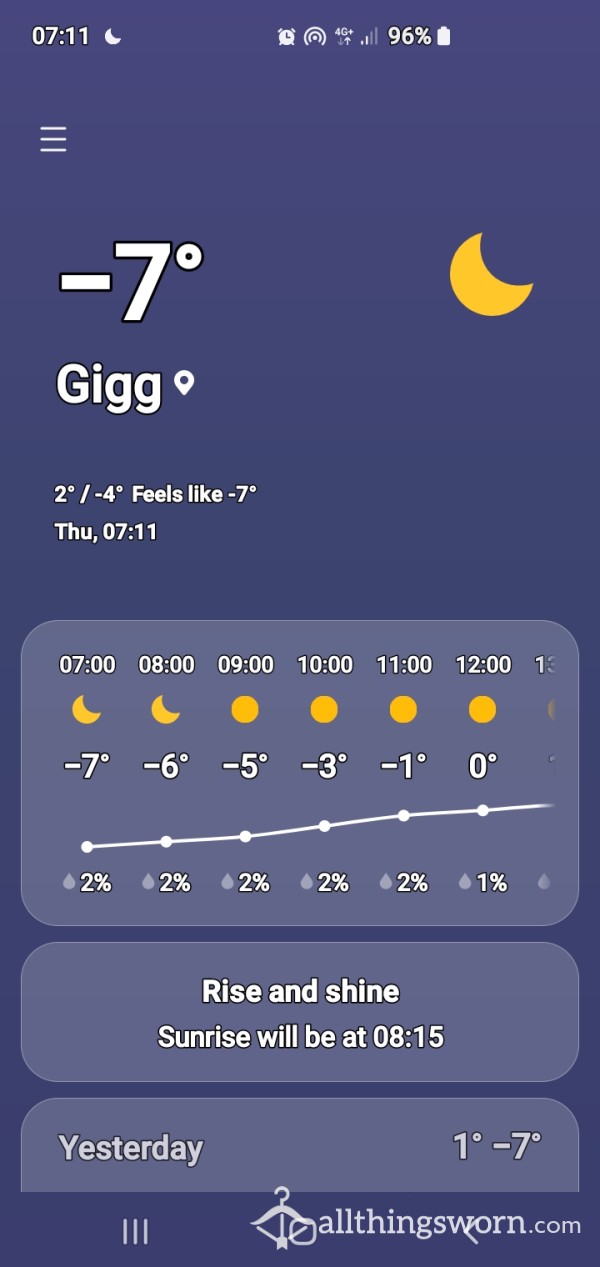
Task: Open the Rise and shine sunrise card
Action: click(x=299, y=1012)
